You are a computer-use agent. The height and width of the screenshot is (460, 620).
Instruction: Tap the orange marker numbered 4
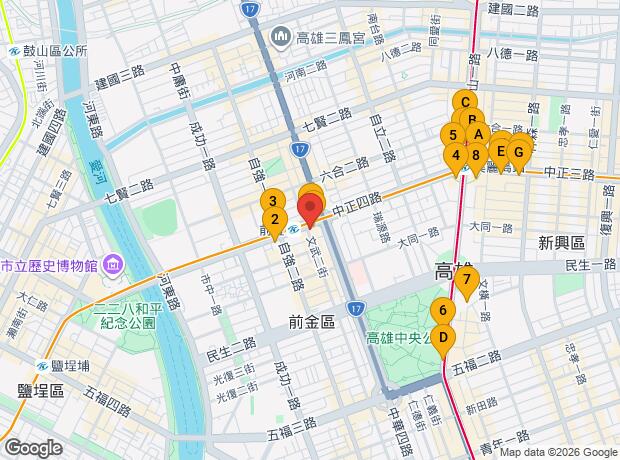(456, 155)
